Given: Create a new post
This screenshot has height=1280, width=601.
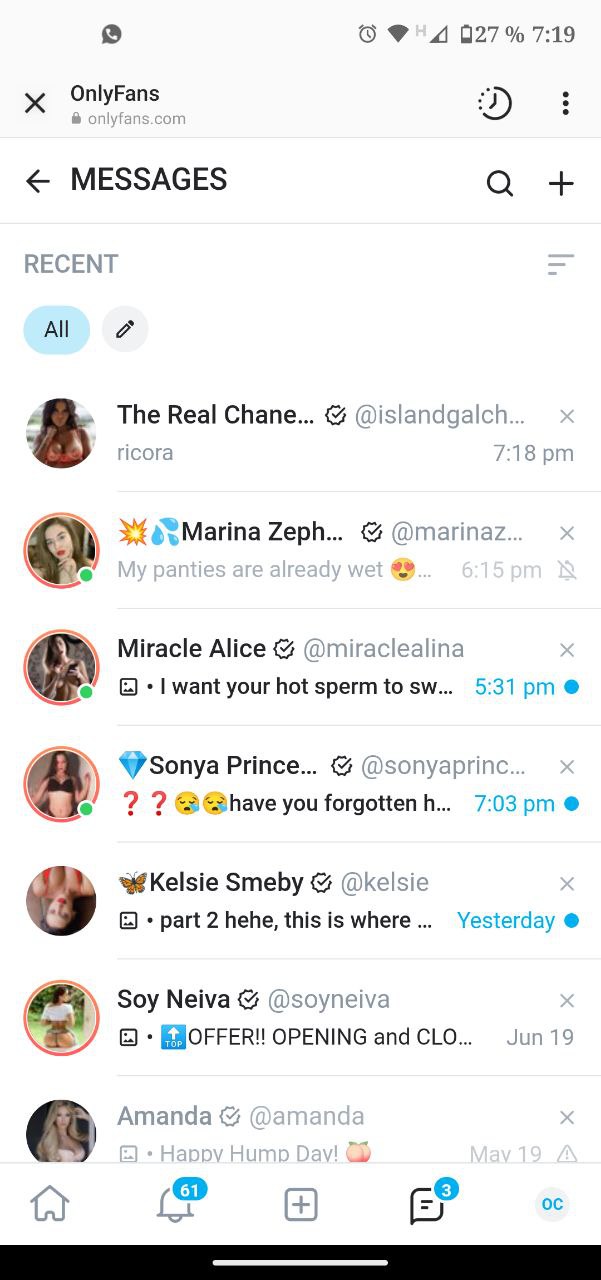Looking at the screenshot, I should pyautogui.click(x=301, y=1205).
